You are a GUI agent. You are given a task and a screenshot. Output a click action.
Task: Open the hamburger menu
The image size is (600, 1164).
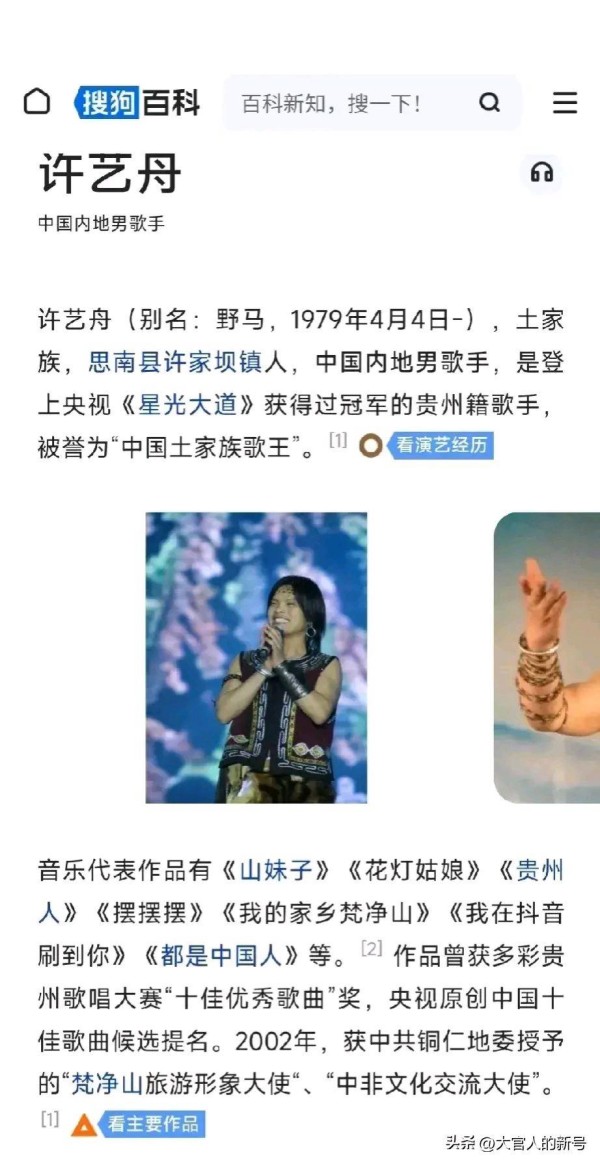565,102
